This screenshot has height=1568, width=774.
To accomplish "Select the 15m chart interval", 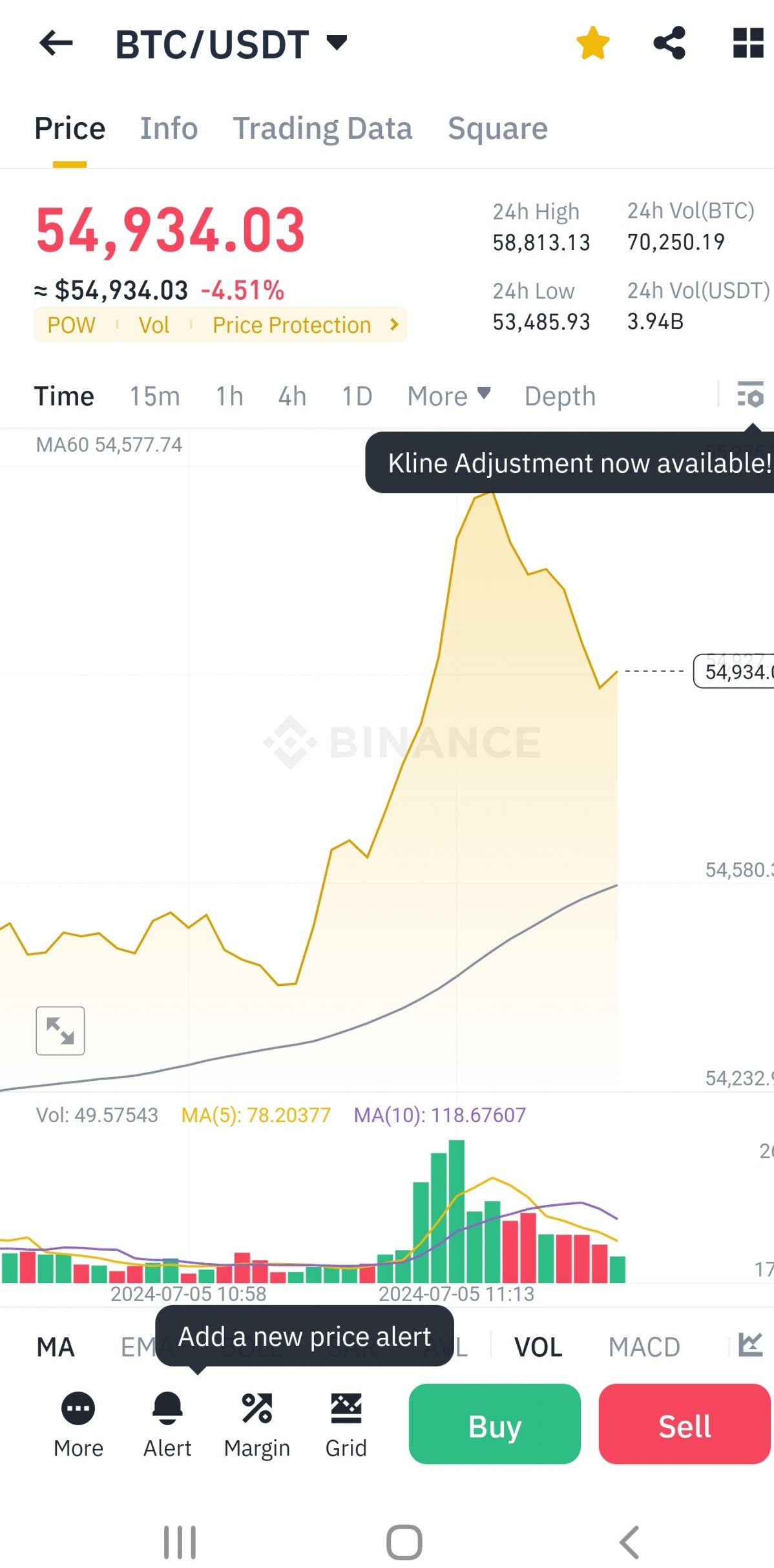I will pos(155,396).
